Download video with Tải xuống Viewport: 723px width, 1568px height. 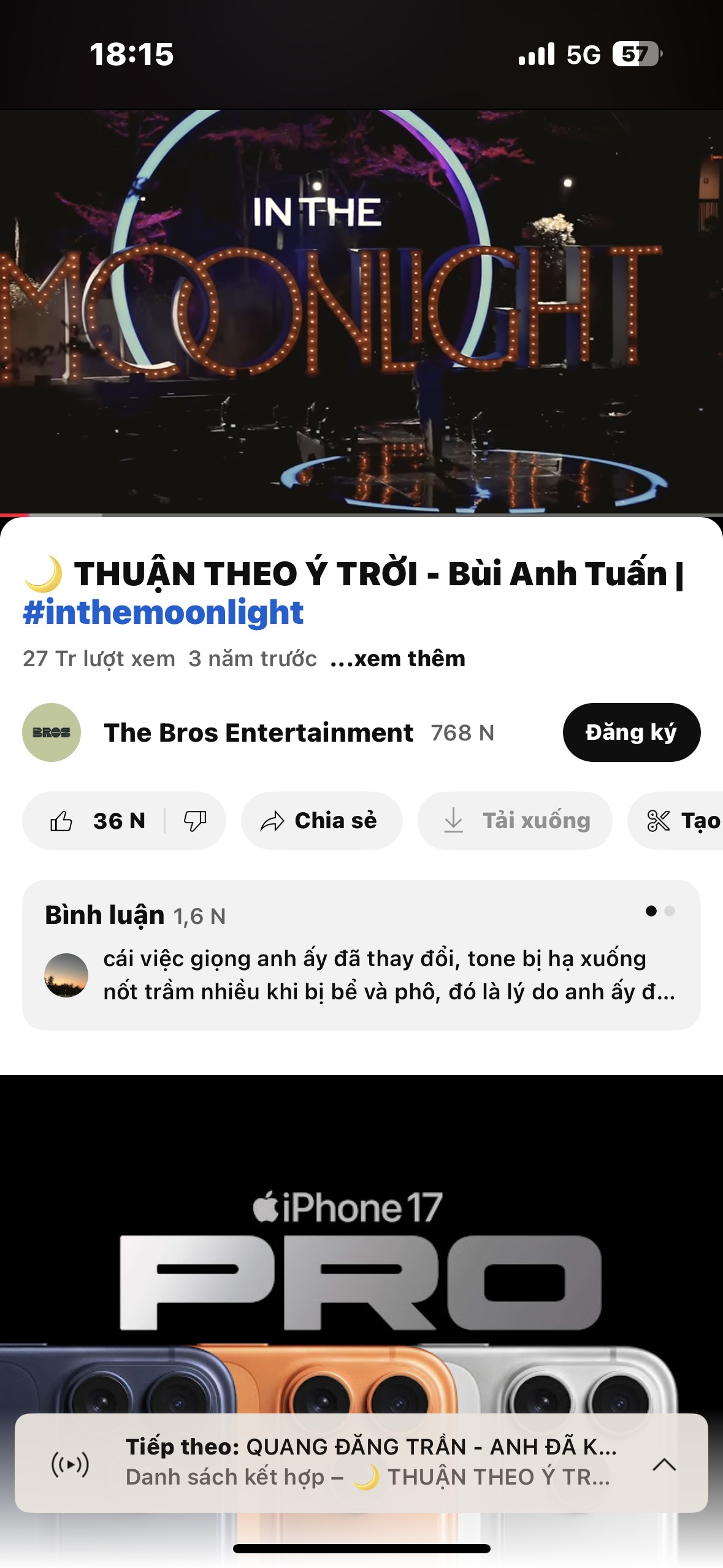(x=515, y=821)
